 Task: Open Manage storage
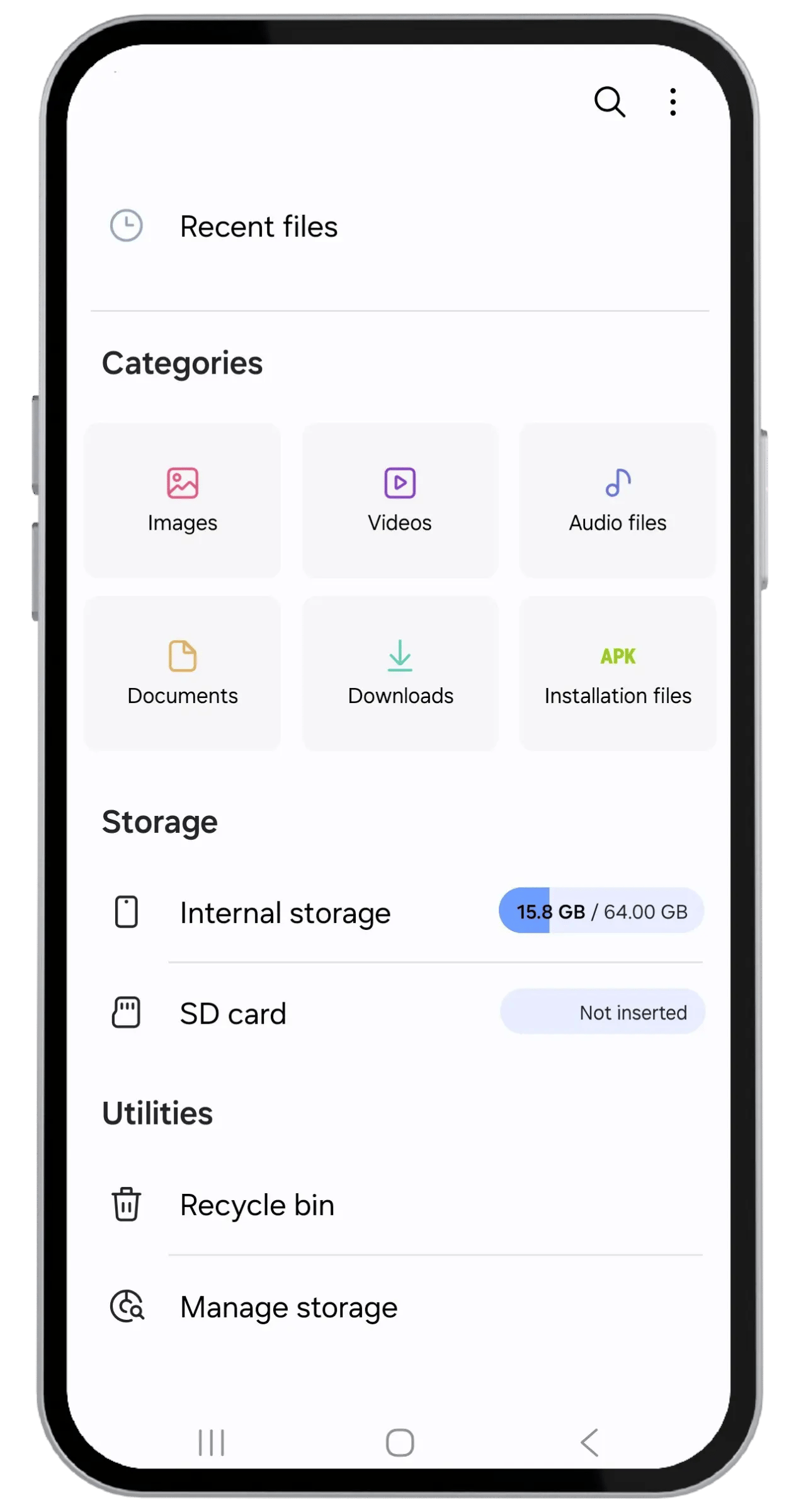click(x=288, y=1307)
